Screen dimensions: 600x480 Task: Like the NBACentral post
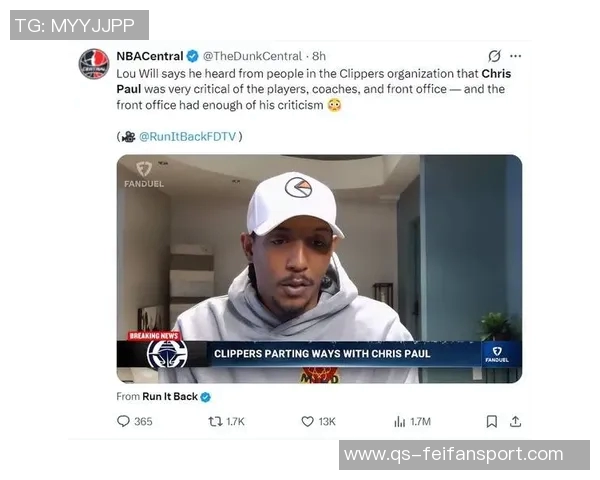(308, 421)
